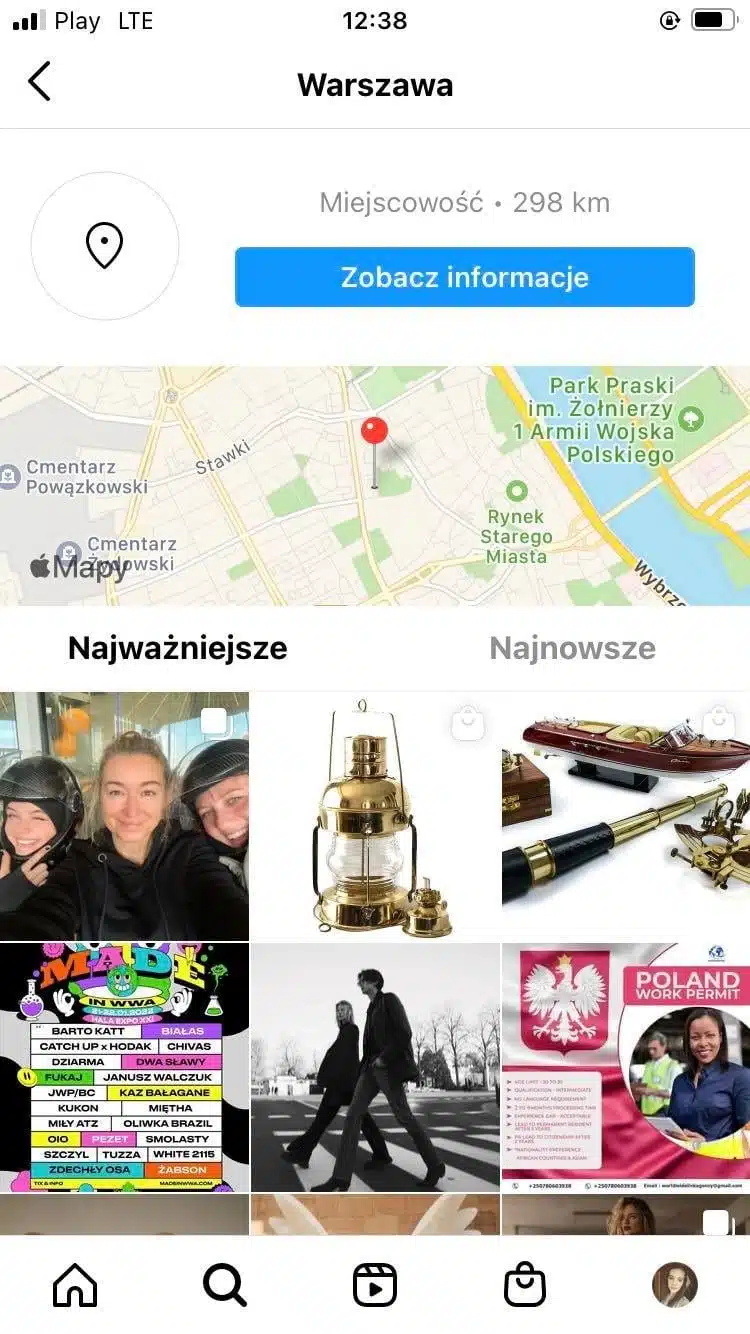Open the search tab
750x1334 pixels.
pyautogui.click(x=225, y=1285)
